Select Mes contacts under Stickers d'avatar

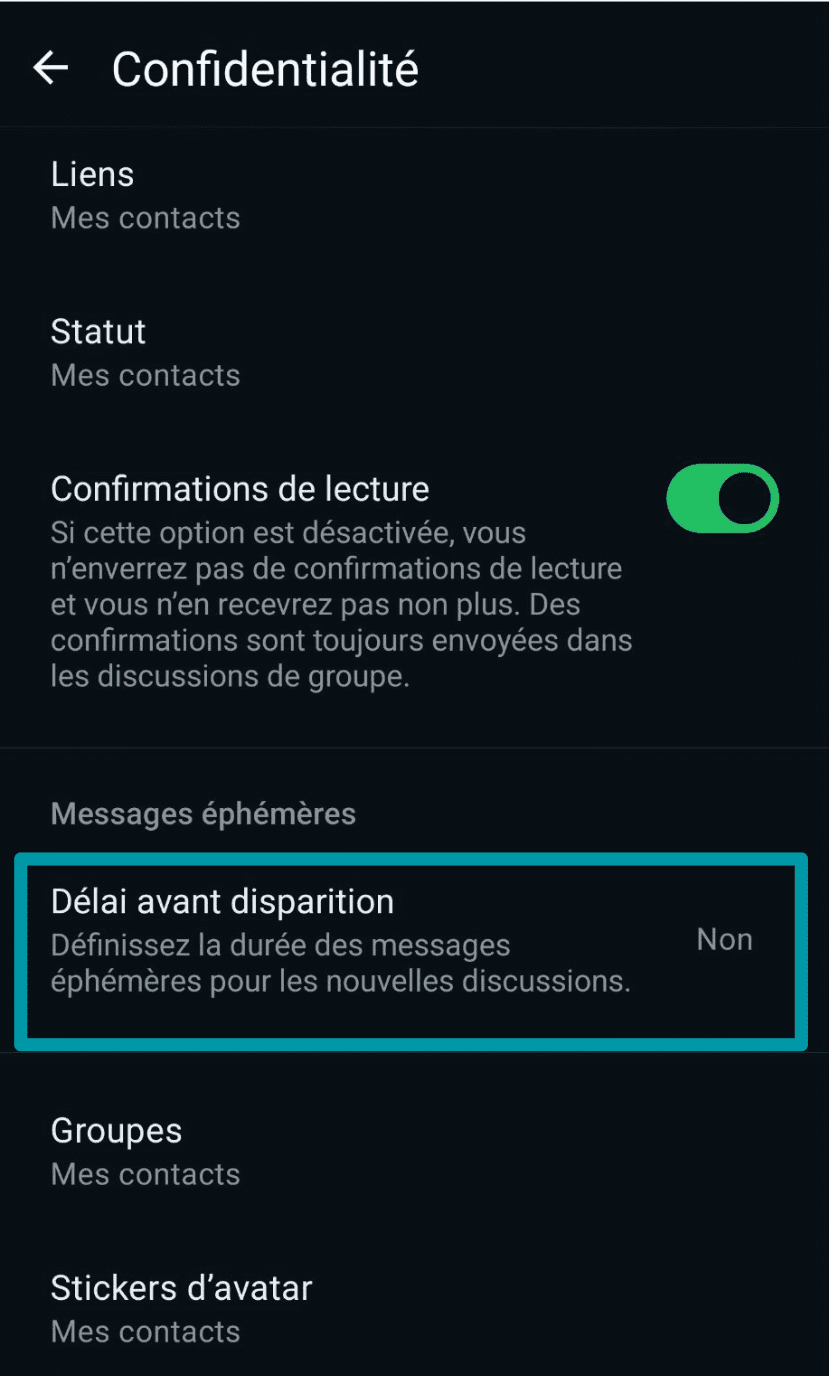(145, 1332)
